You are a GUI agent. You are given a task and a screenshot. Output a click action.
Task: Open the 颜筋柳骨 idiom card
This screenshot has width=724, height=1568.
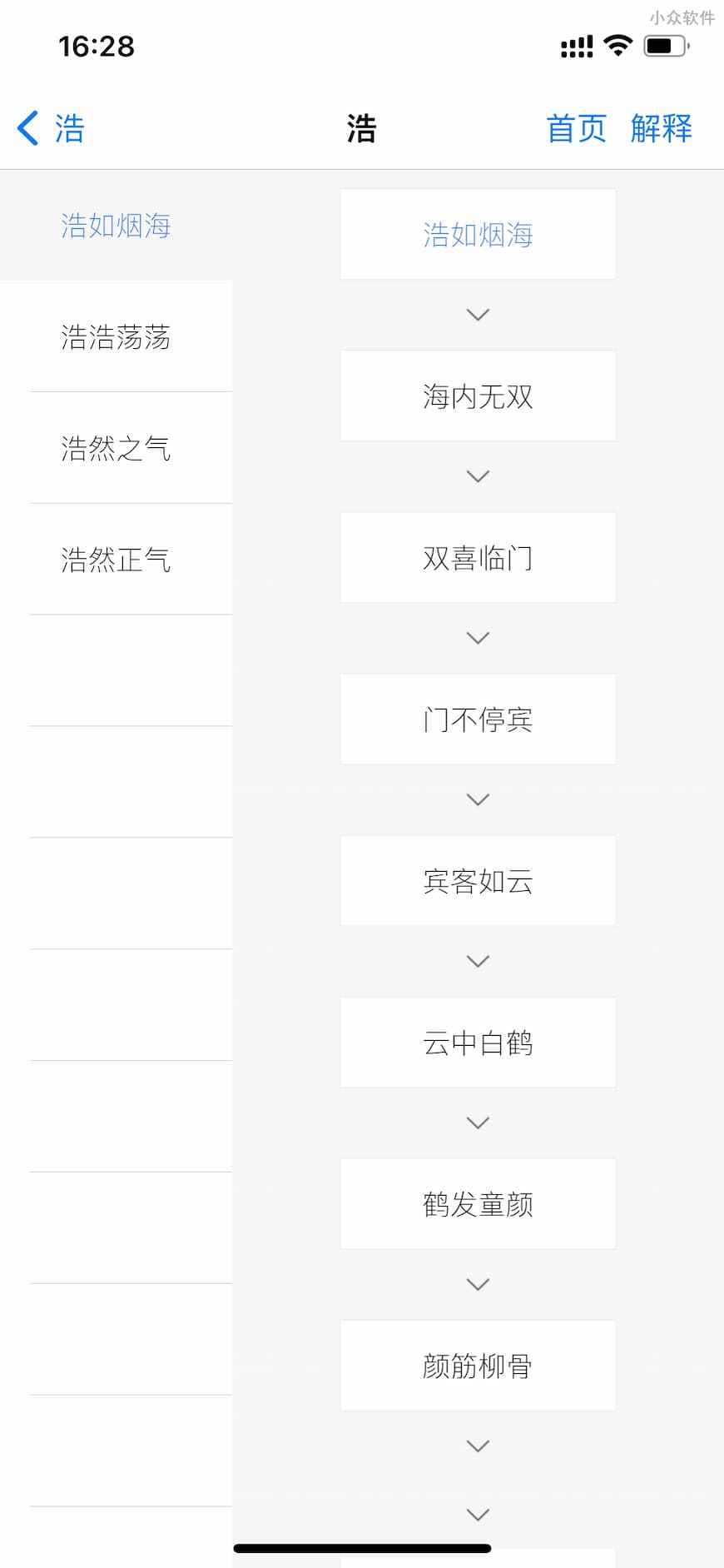pyautogui.click(x=478, y=1366)
